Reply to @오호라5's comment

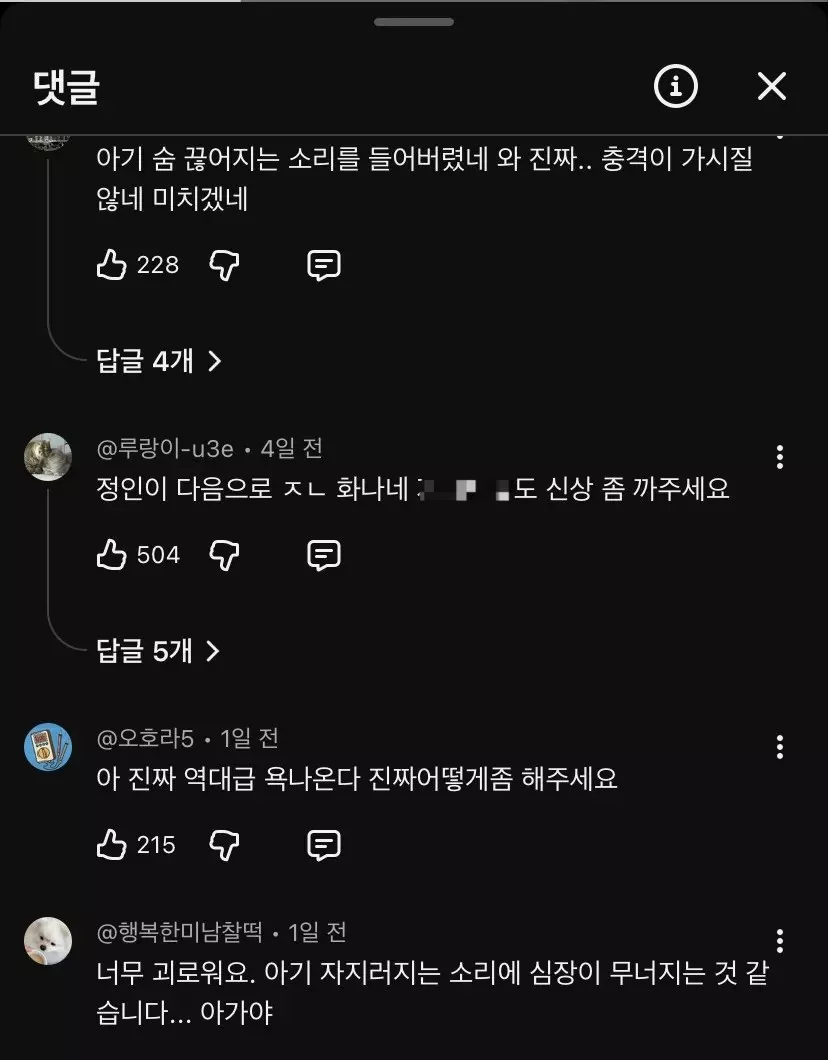(x=323, y=845)
